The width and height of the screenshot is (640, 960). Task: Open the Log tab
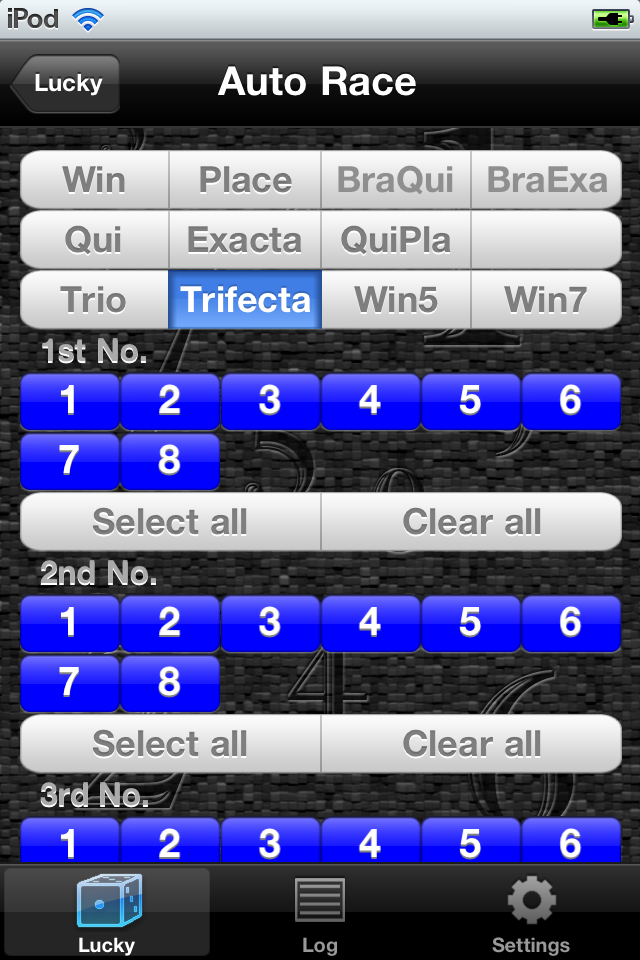pos(320,912)
